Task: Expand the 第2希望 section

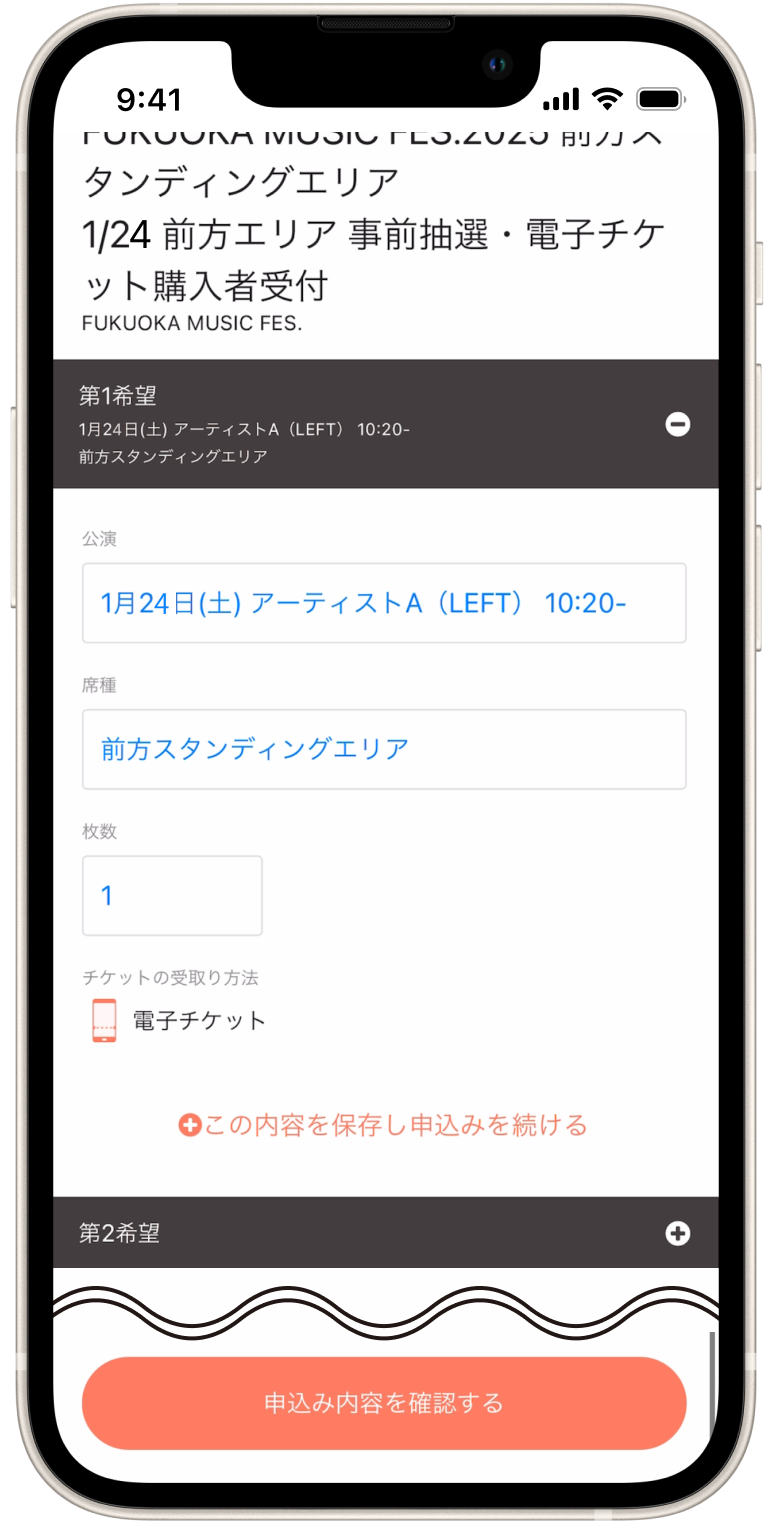Action: (677, 1233)
